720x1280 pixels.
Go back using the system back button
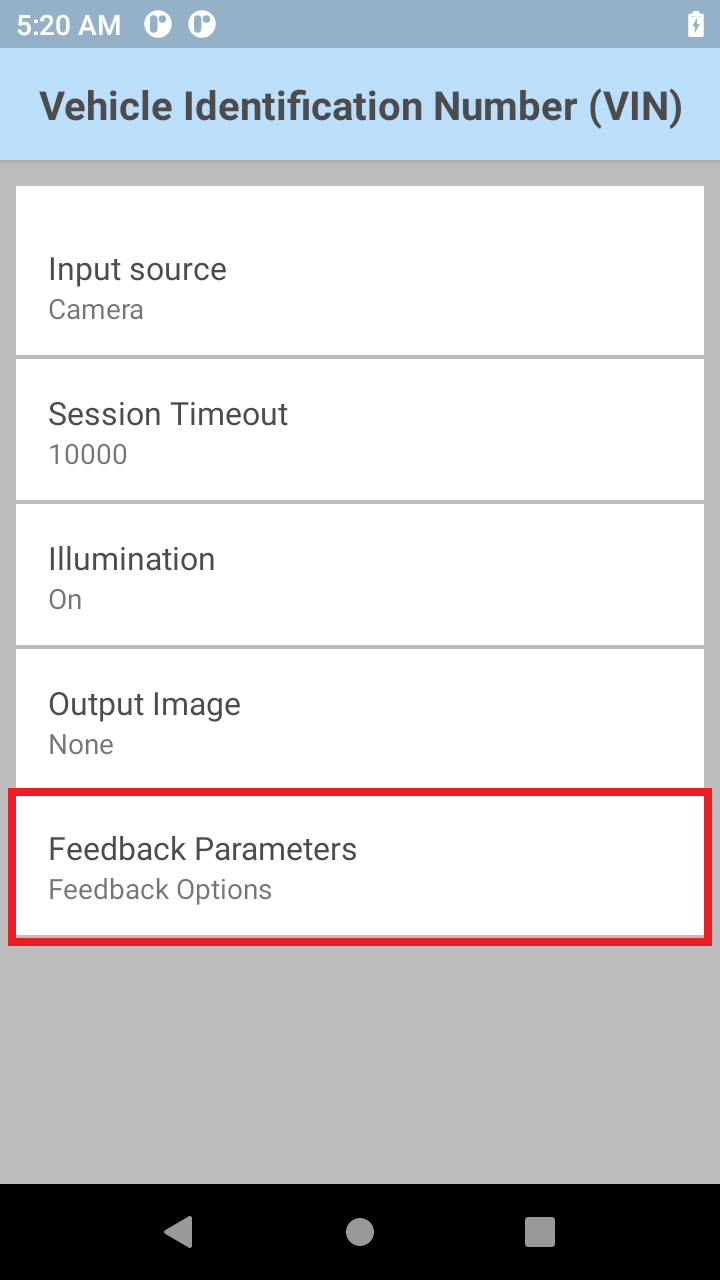[x=179, y=1232]
